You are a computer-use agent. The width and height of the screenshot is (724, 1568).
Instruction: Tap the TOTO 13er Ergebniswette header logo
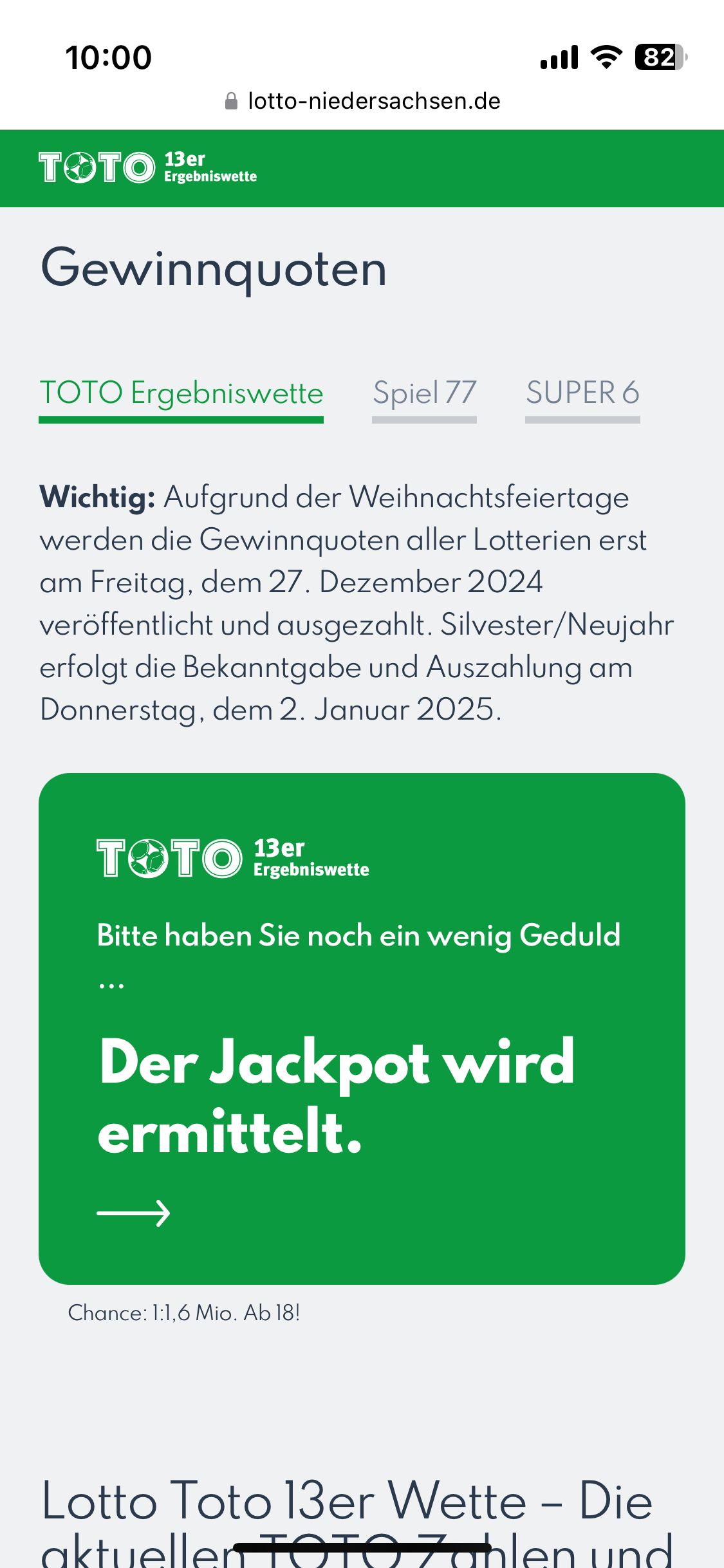pos(147,167)
